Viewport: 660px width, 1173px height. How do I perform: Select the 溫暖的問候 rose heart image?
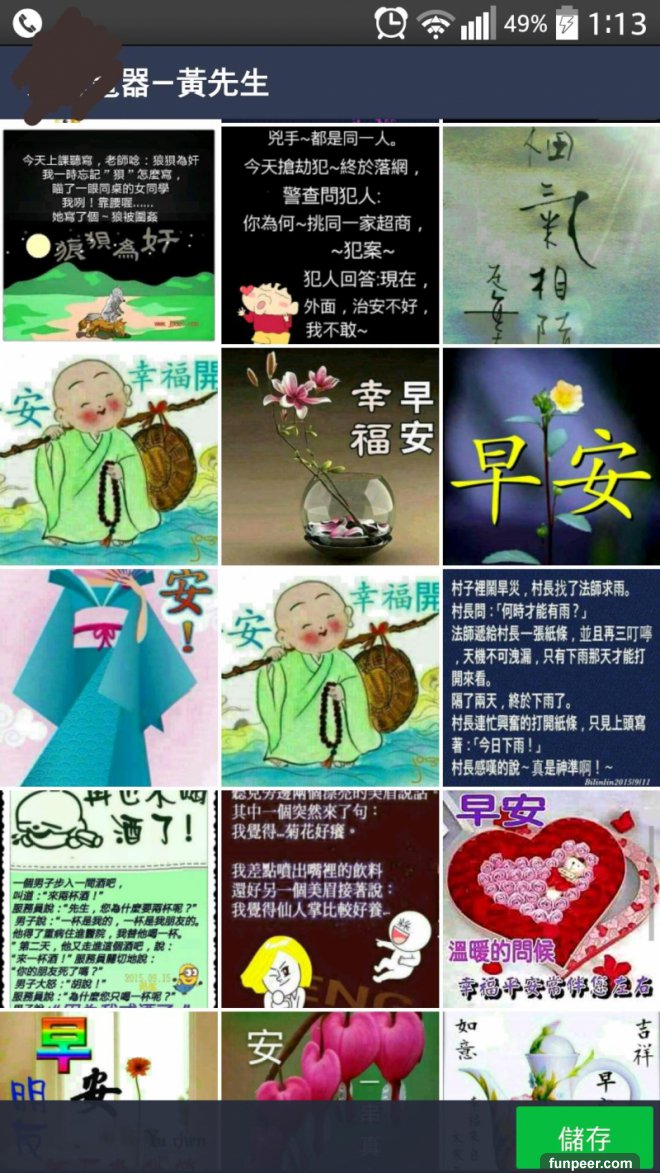click(551, 898)
